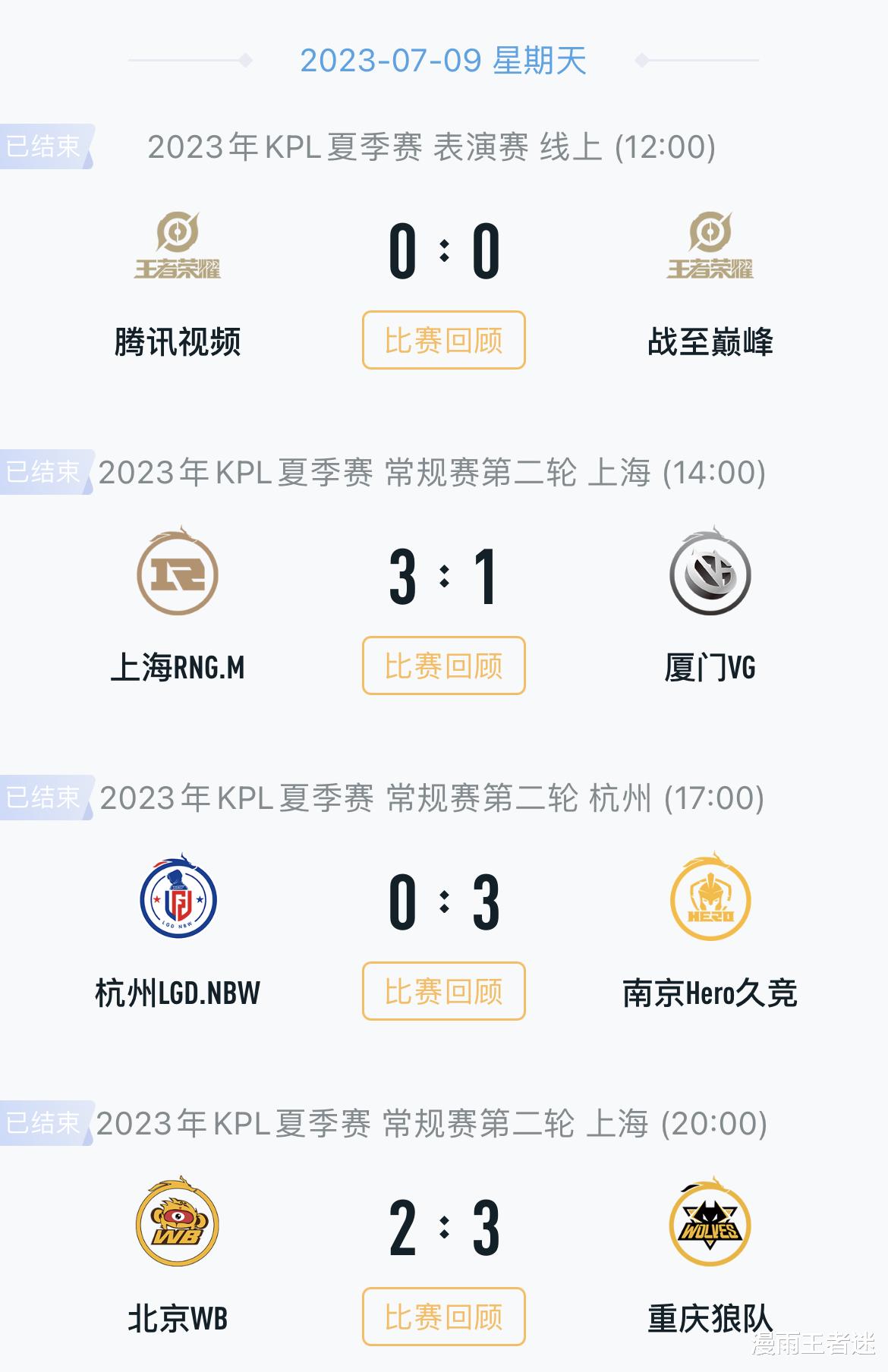Open match review for 上海RNG.M vs 厦门VG

pyautogui.click(x=443, y=666)
